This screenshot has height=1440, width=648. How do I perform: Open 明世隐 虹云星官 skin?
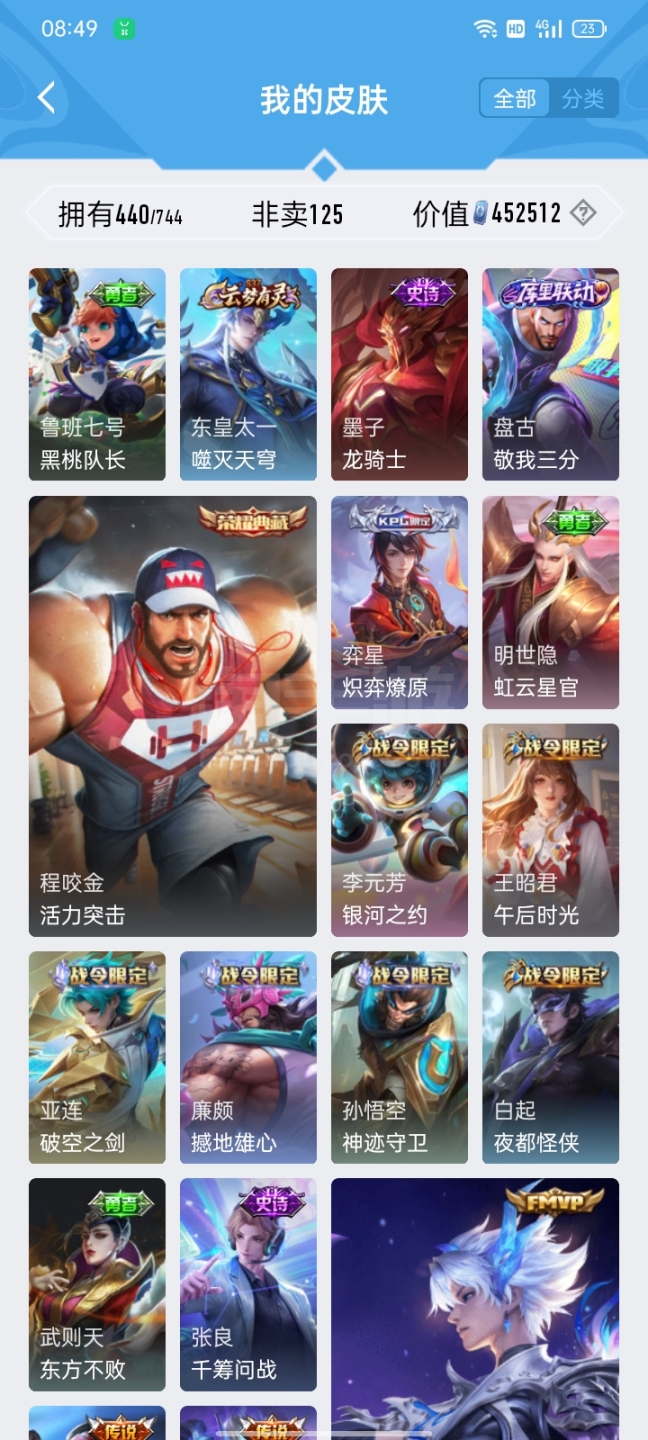(550, 602)
